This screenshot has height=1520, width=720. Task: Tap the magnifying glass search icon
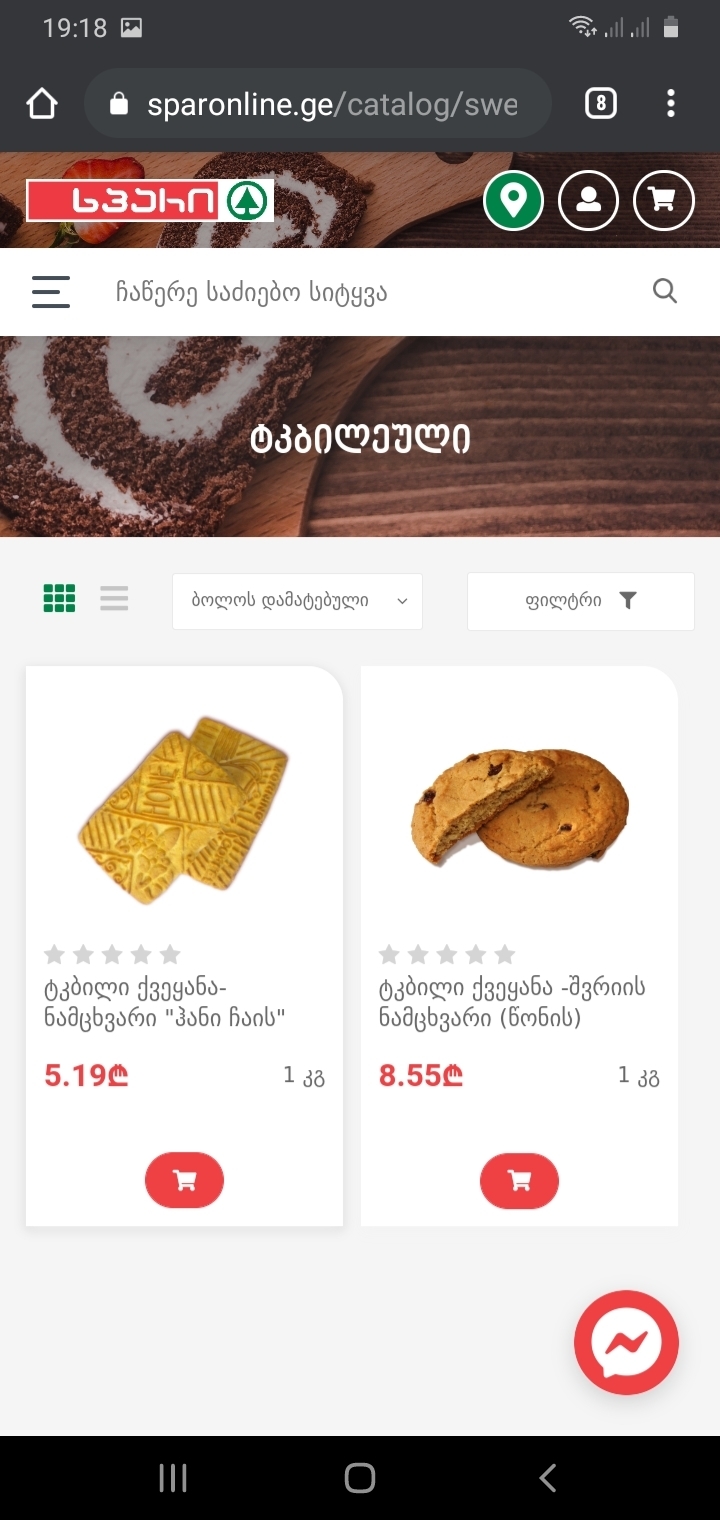click(665, 291)
